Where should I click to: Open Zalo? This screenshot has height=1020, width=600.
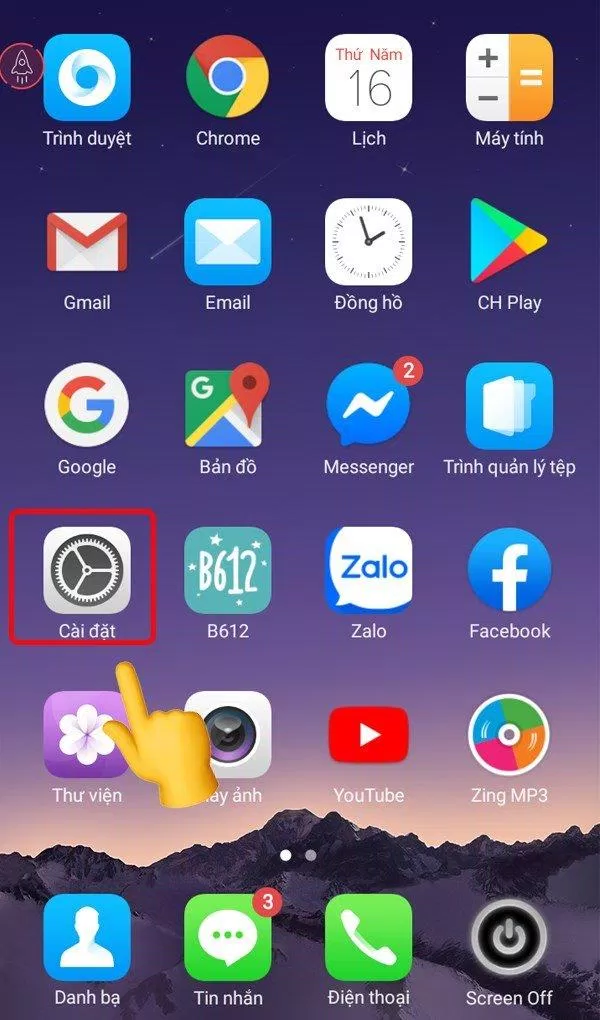point(368,571)
